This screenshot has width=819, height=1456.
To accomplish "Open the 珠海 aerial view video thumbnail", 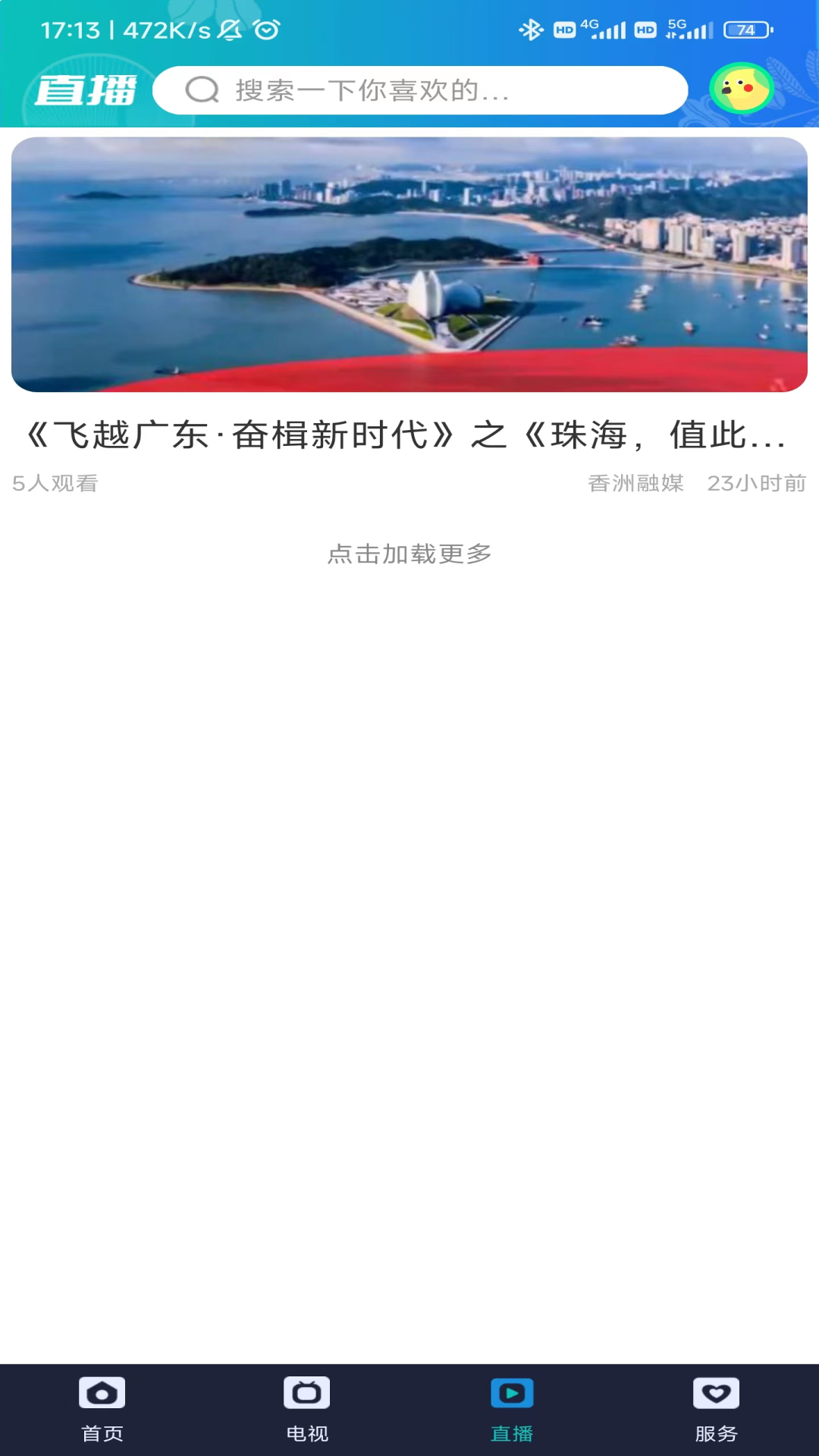I will point(409,262).
